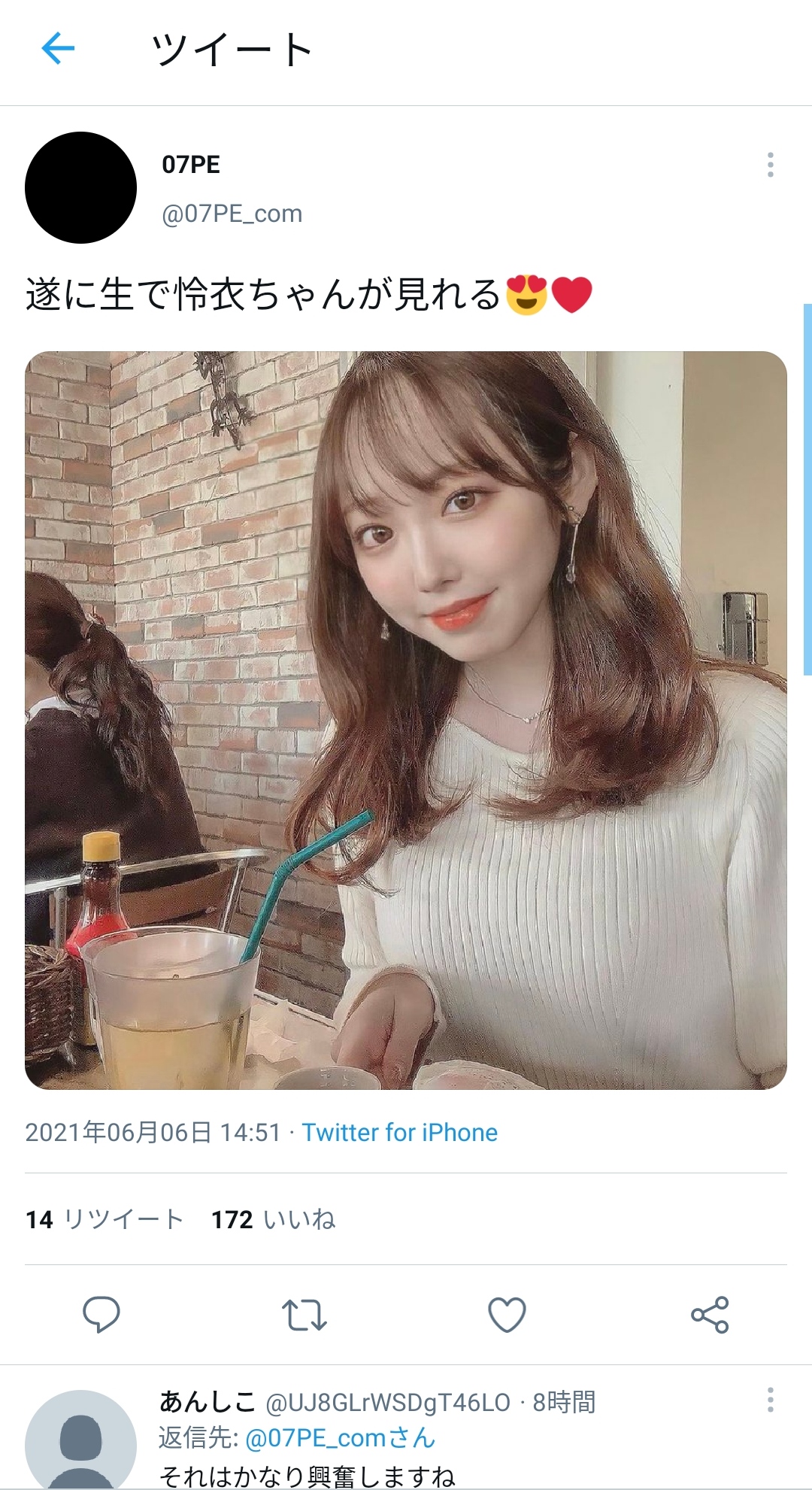
Task: Retweet 07PE's tweet
Action: (x=304, y=1314)
